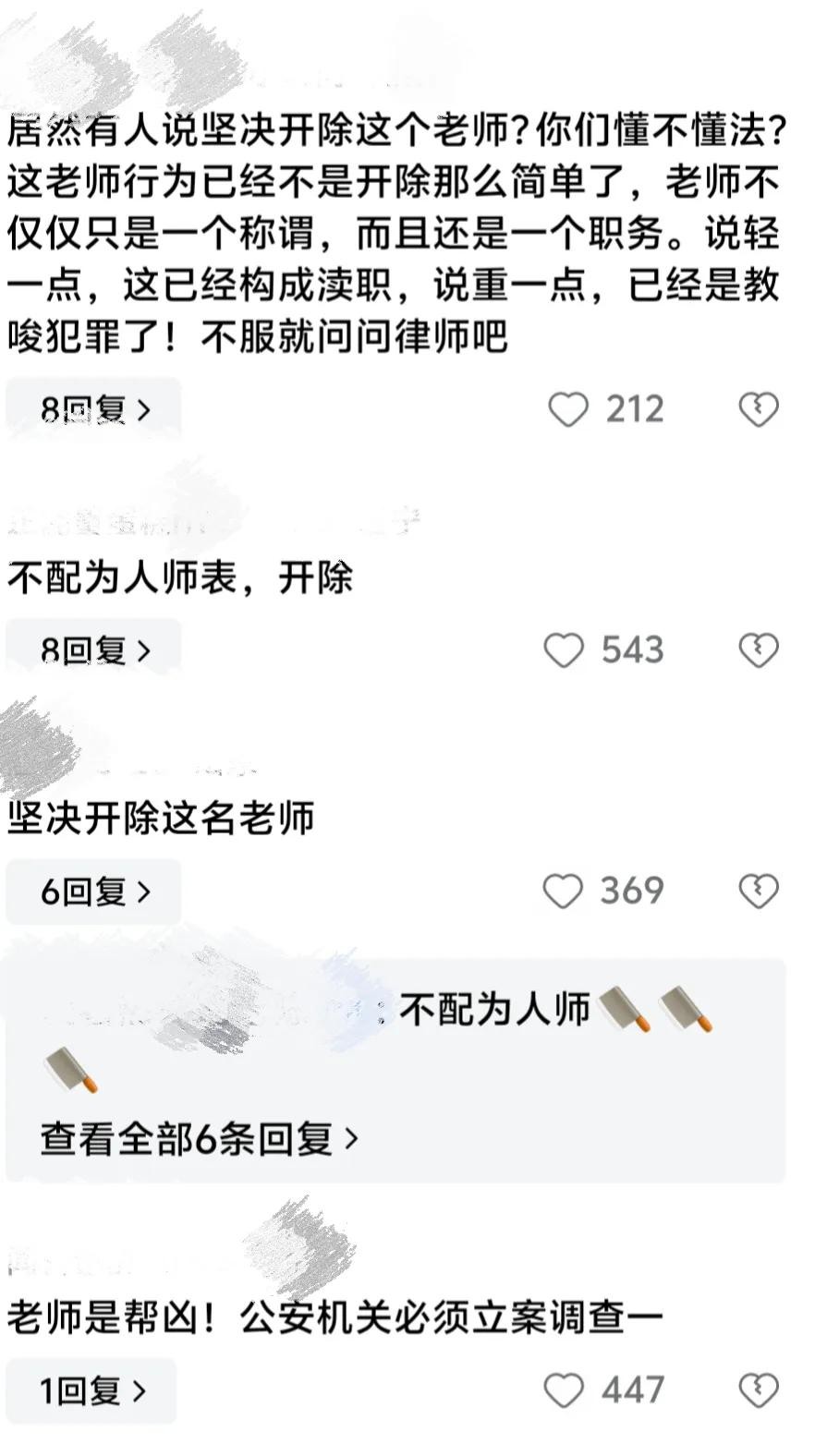Viewport: 839px width, 1456px height.
Task: Expand 8 replies under the 懂不懂法 comment
Action: (x=93, y=408)
